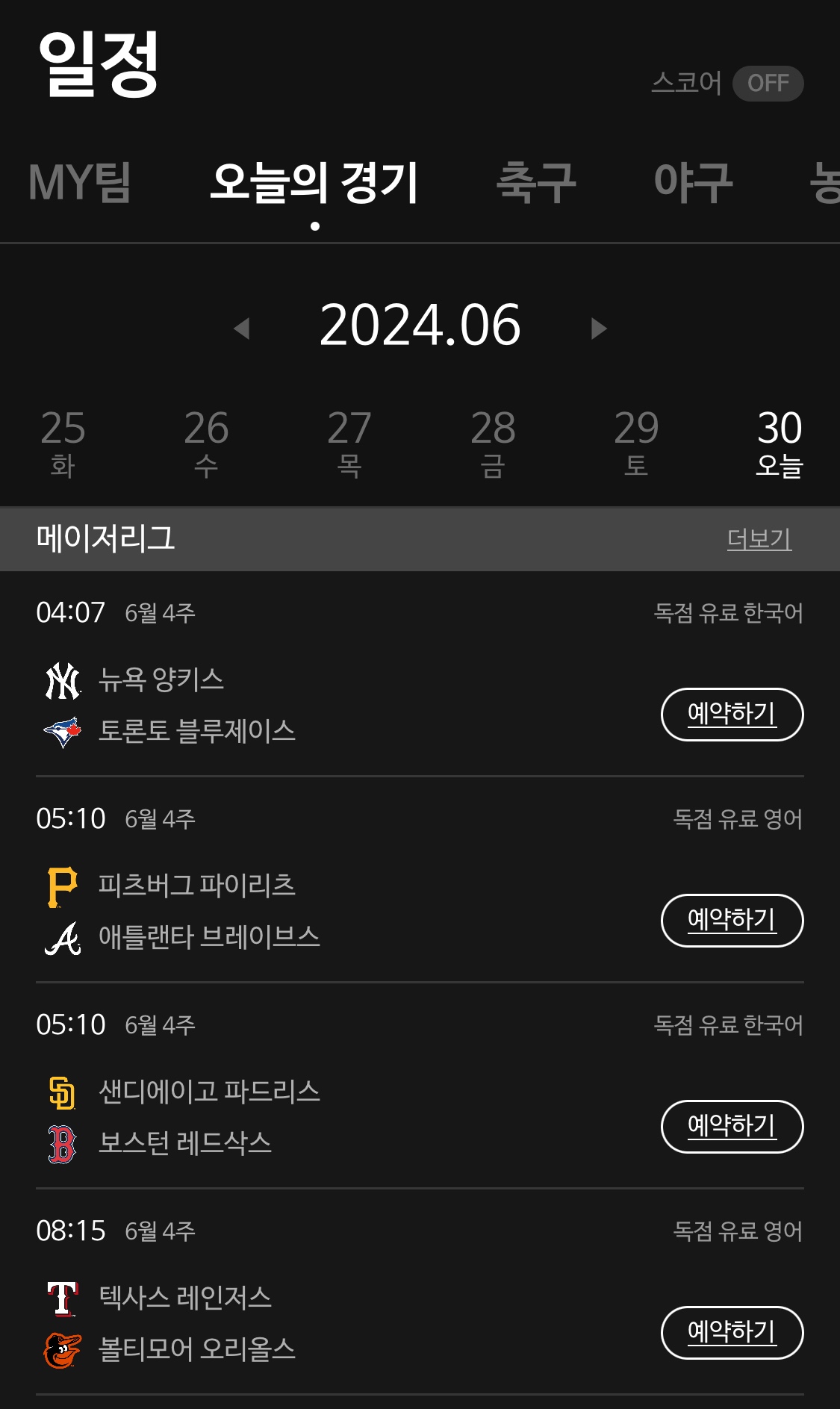Reserve the 피츠버그 파이리츠 game
This screenshot has height=1409, width=840.
point(732,921)
